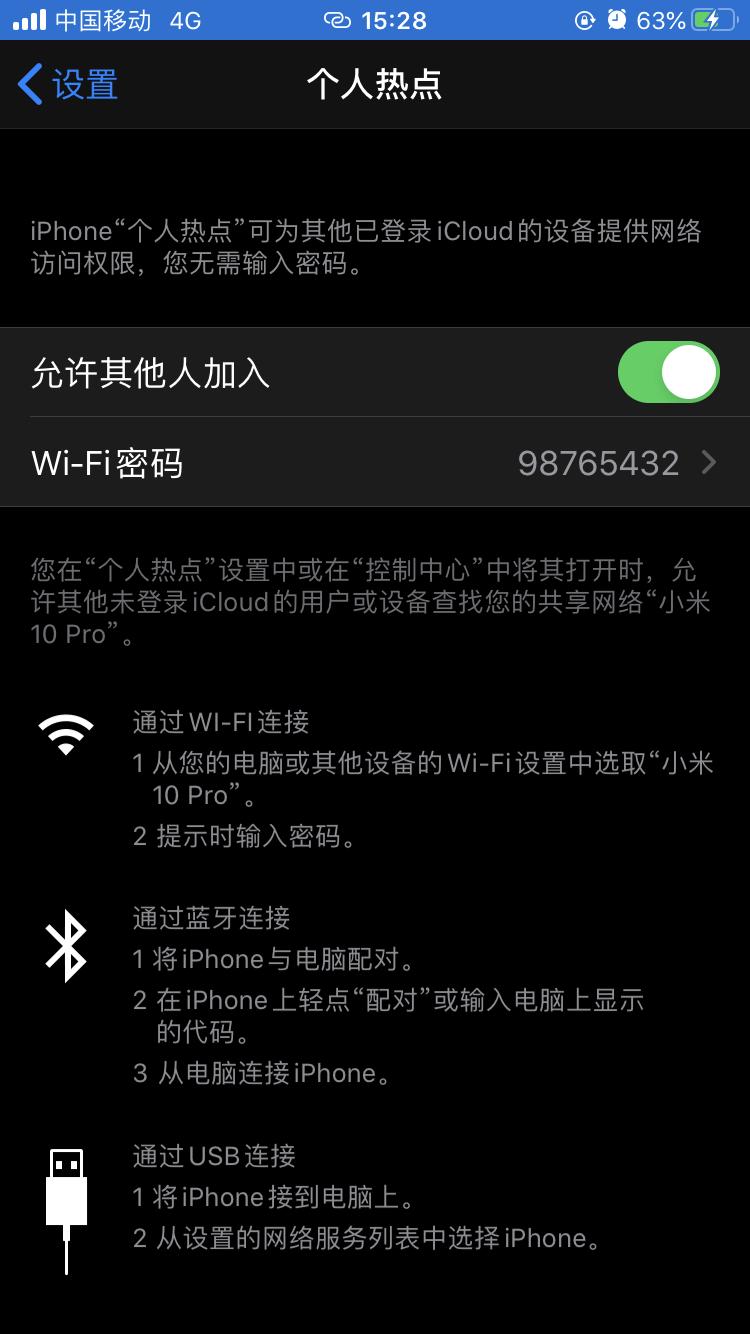Tap the battery charging indicator
Viewport: 750px width, 1334px height.
click(x=715, y=18)
